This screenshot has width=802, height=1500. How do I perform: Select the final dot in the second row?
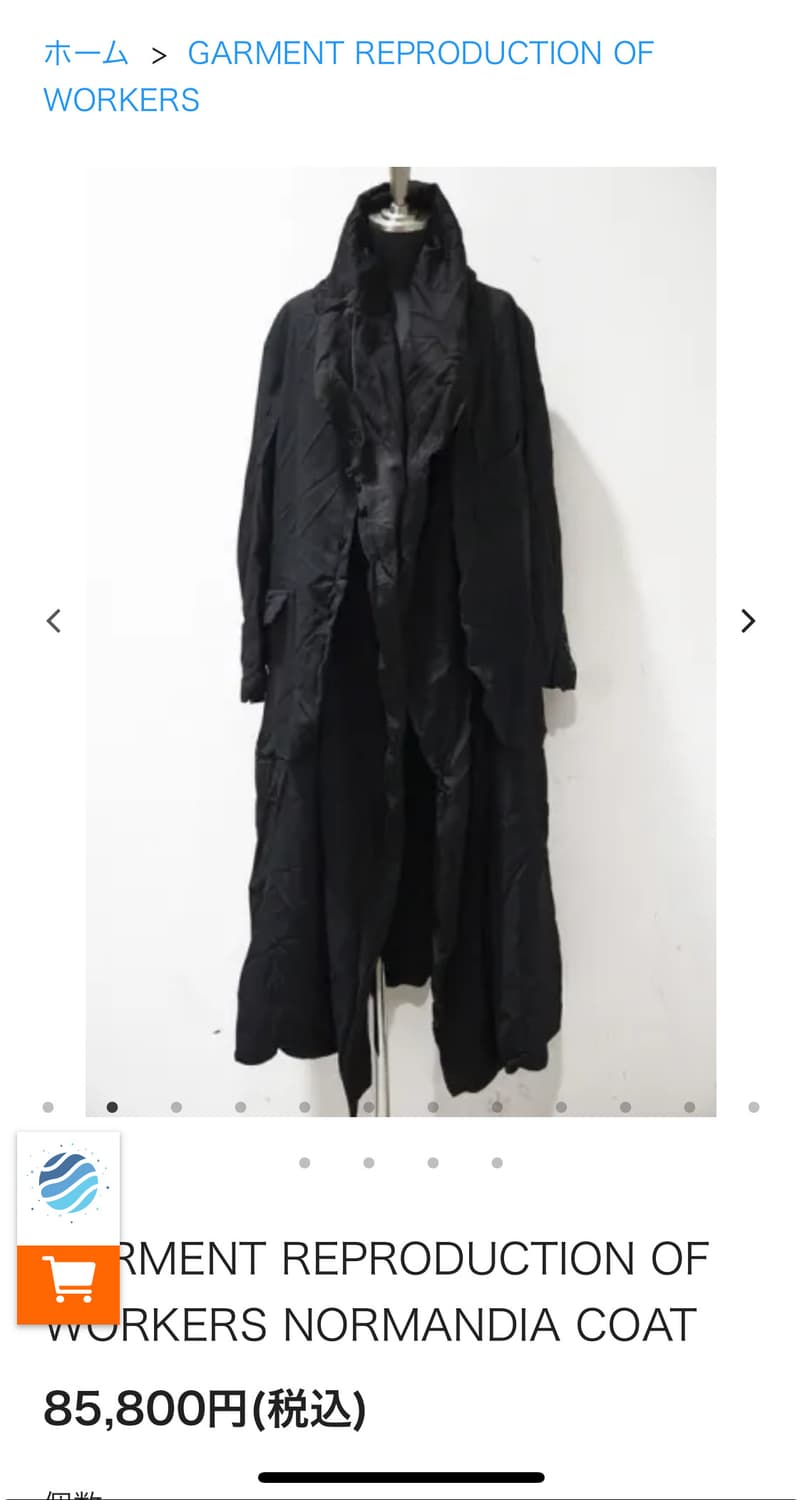497,1163
